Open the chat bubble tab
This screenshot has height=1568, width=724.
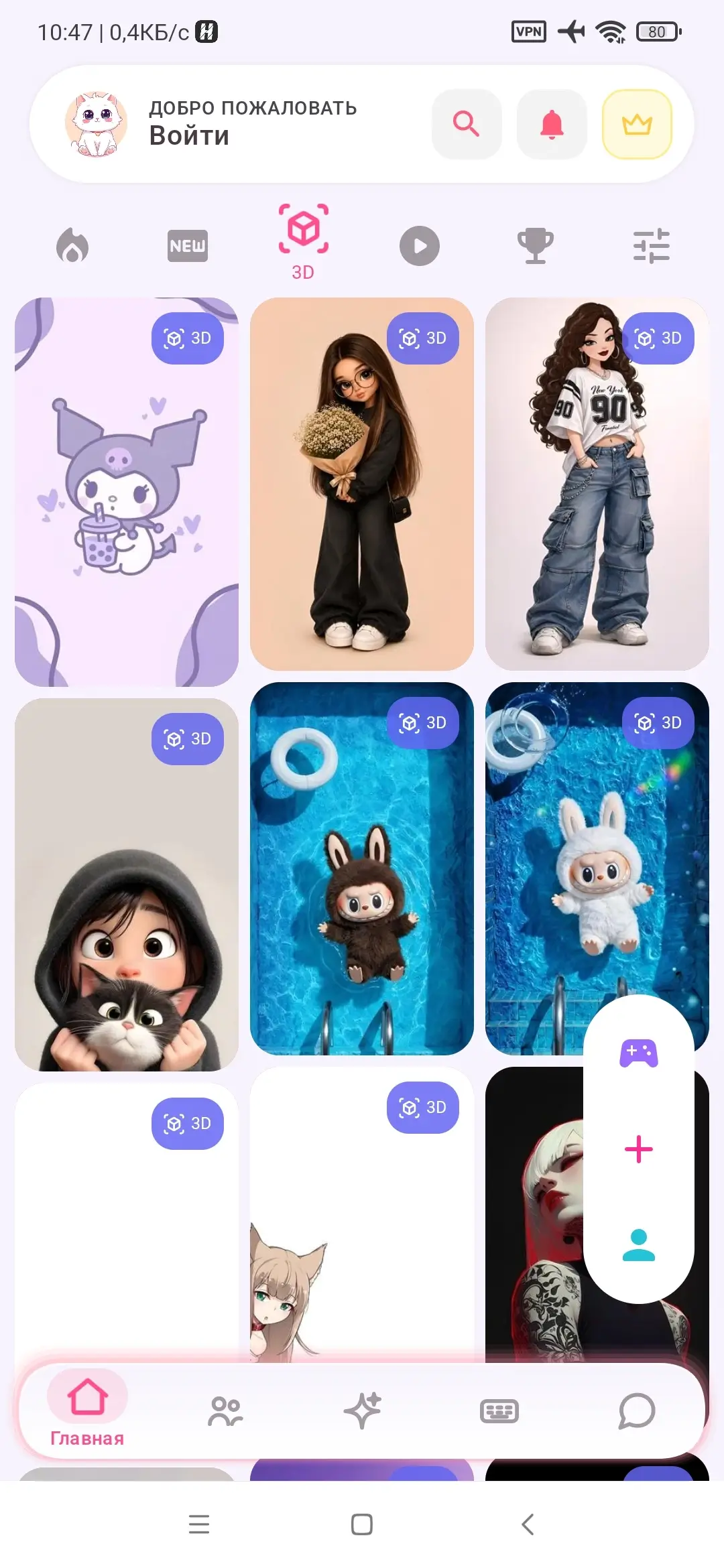pyautogui.click(x=637, y=1411)
